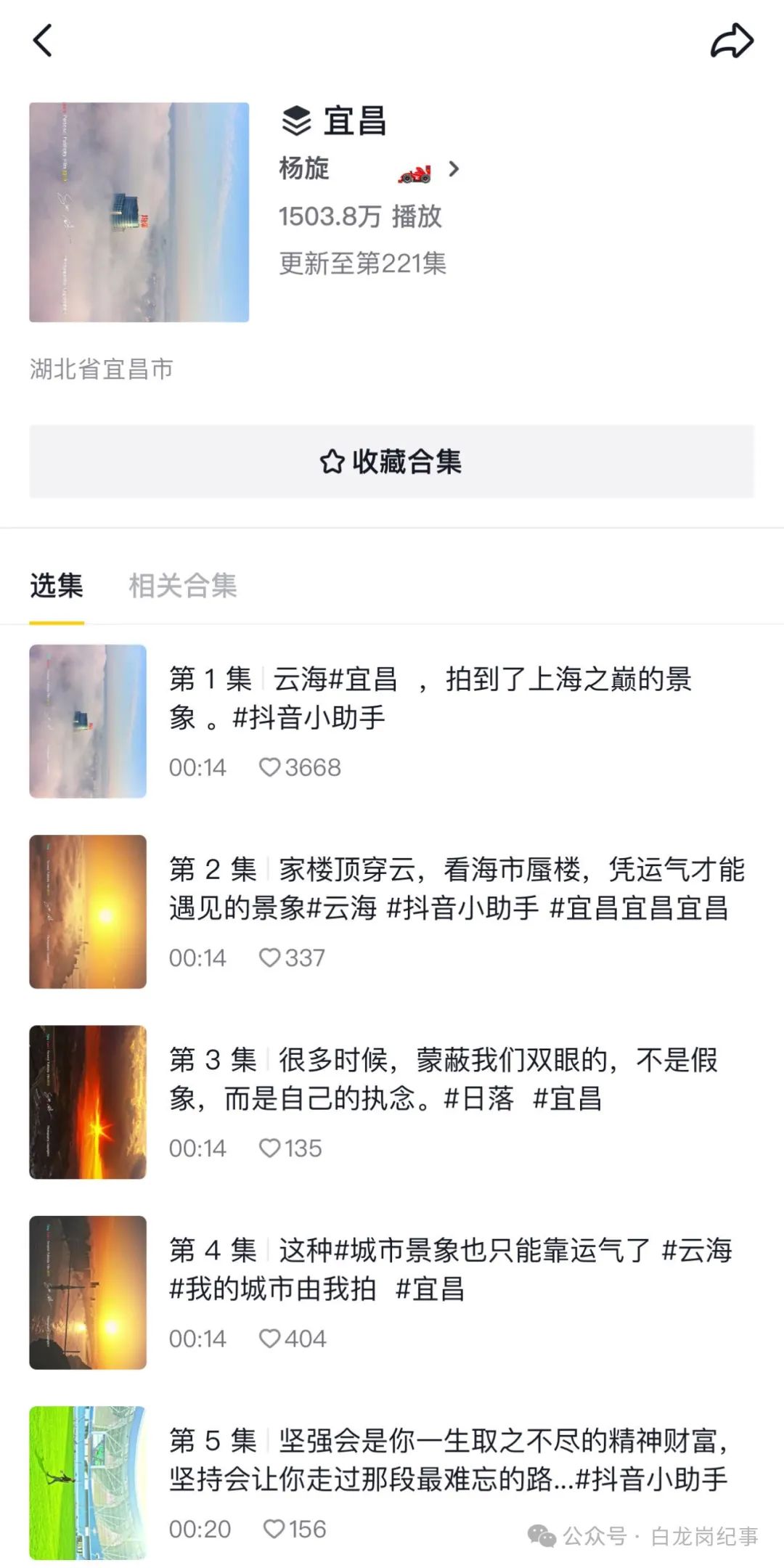Screen dimensions: 784x1568
Task: Select the 选集 tab
Action: pos(57,586)
